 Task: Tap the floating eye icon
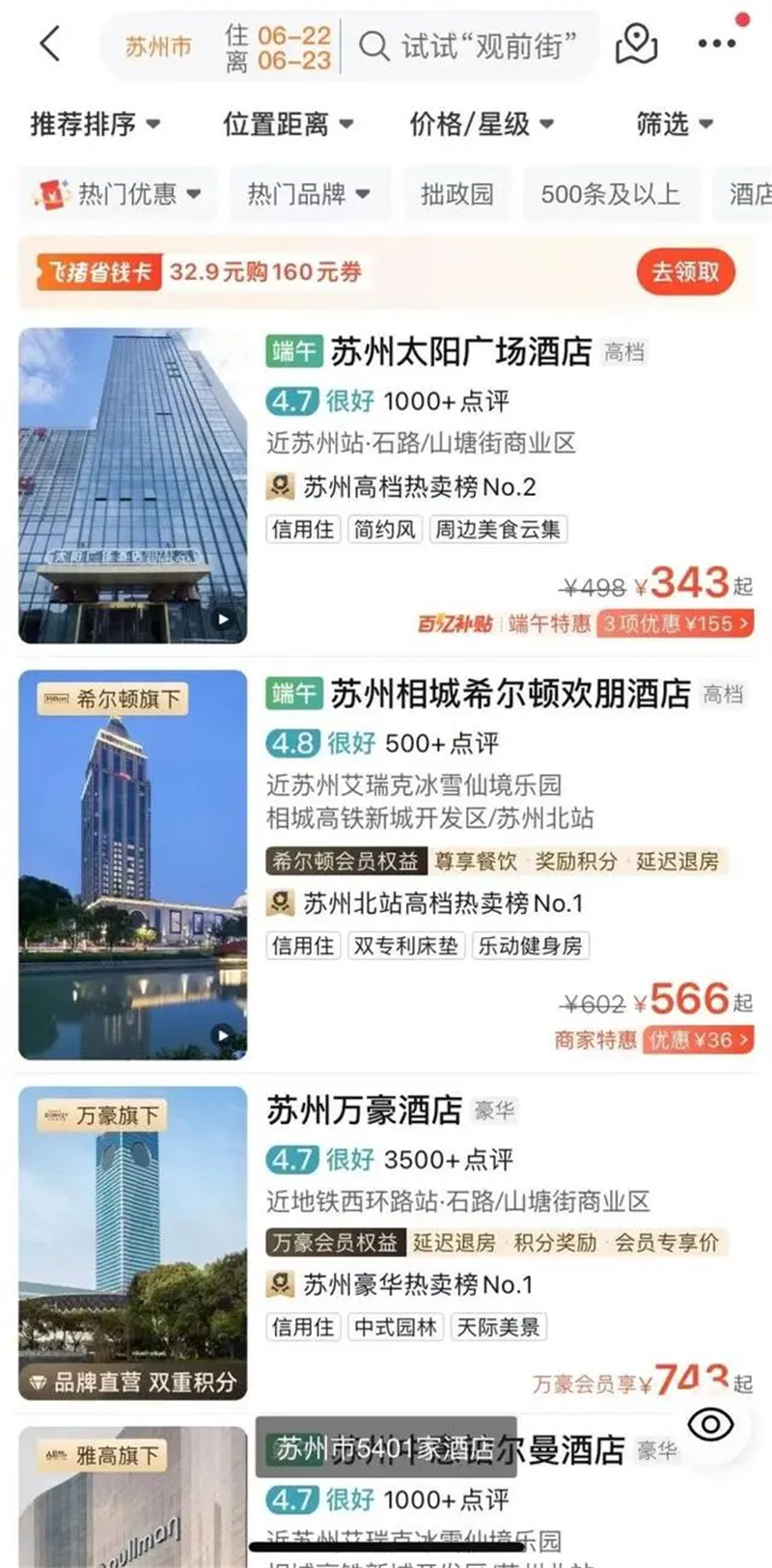[x=710, y=1424]
